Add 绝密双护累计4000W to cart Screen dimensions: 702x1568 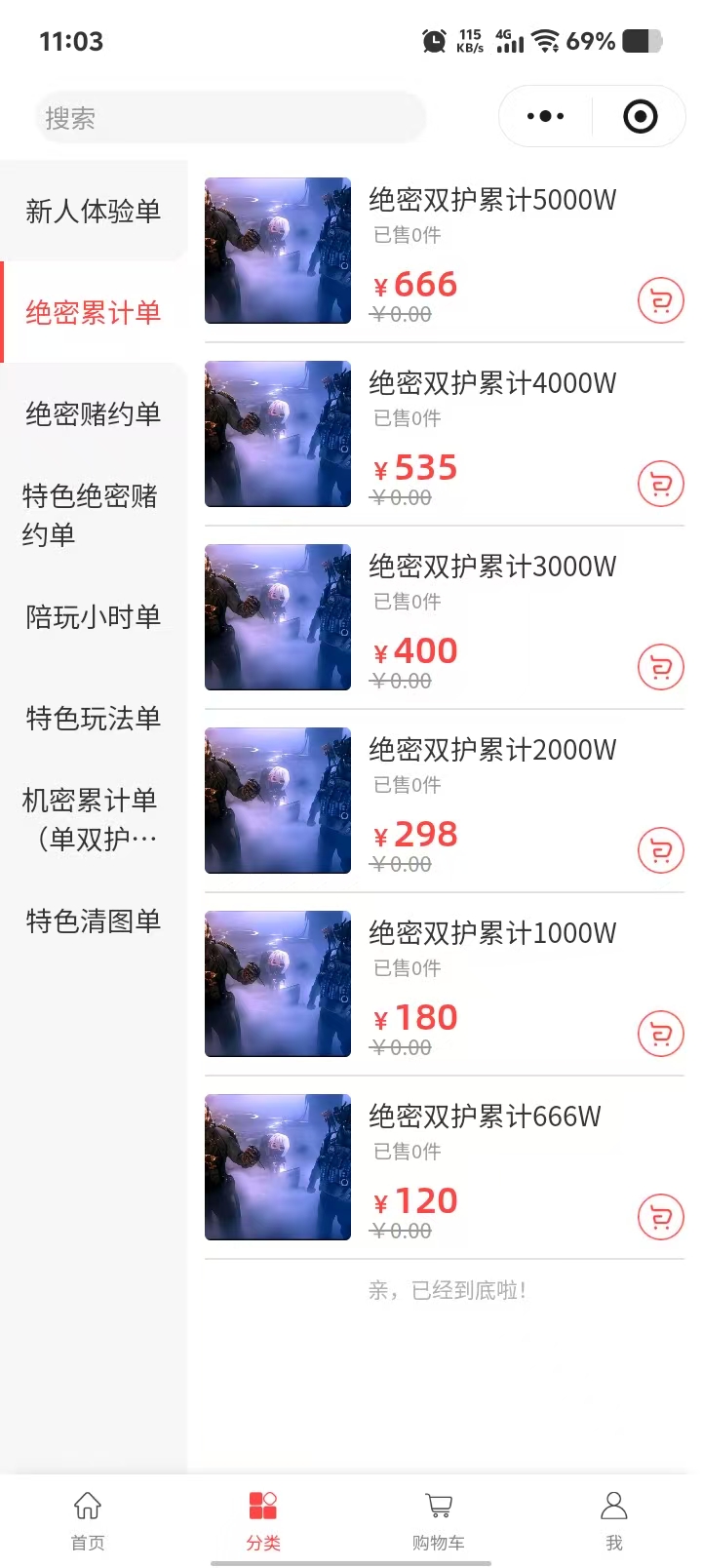coord(660,484)
